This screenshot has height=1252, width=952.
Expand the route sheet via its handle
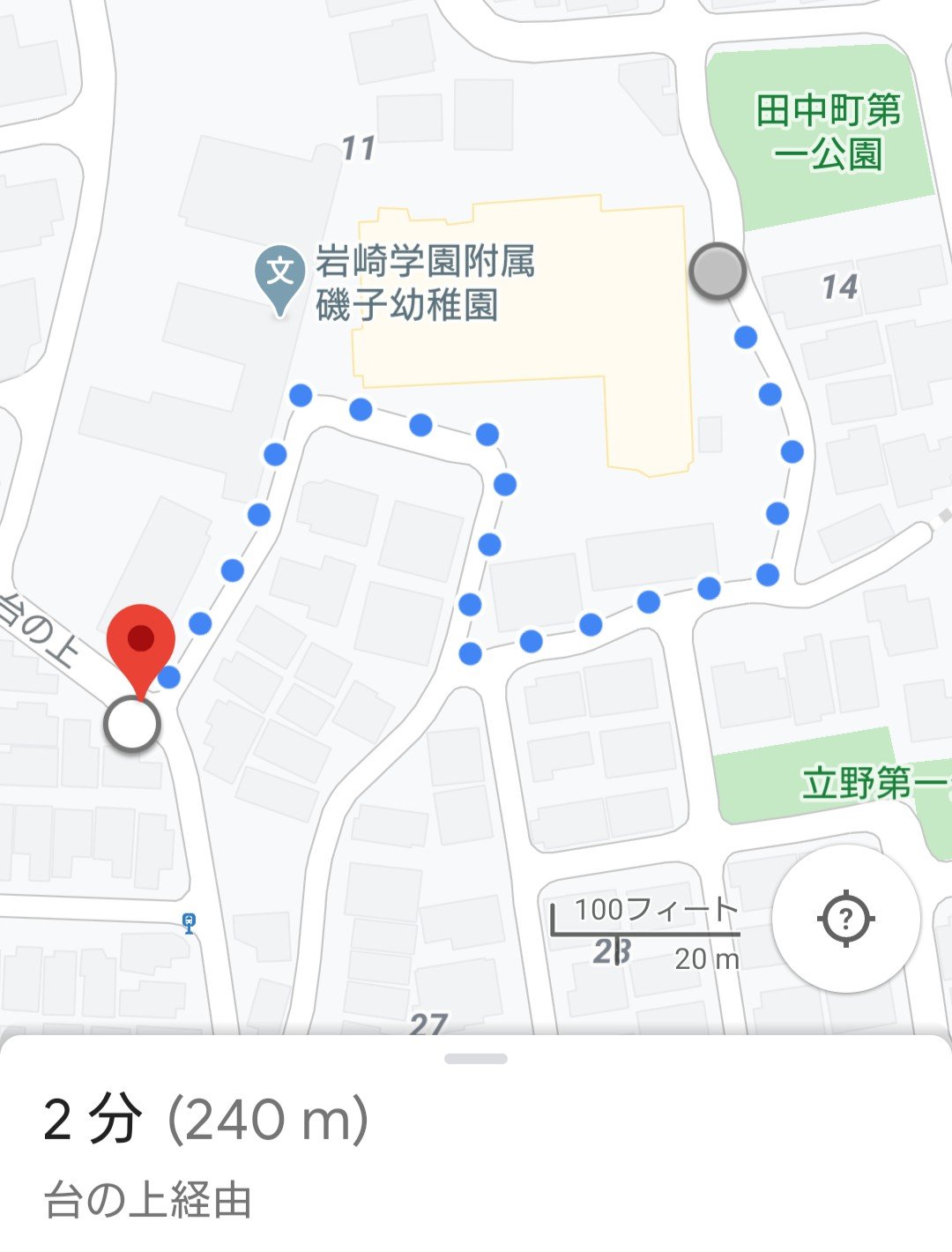476,1059
